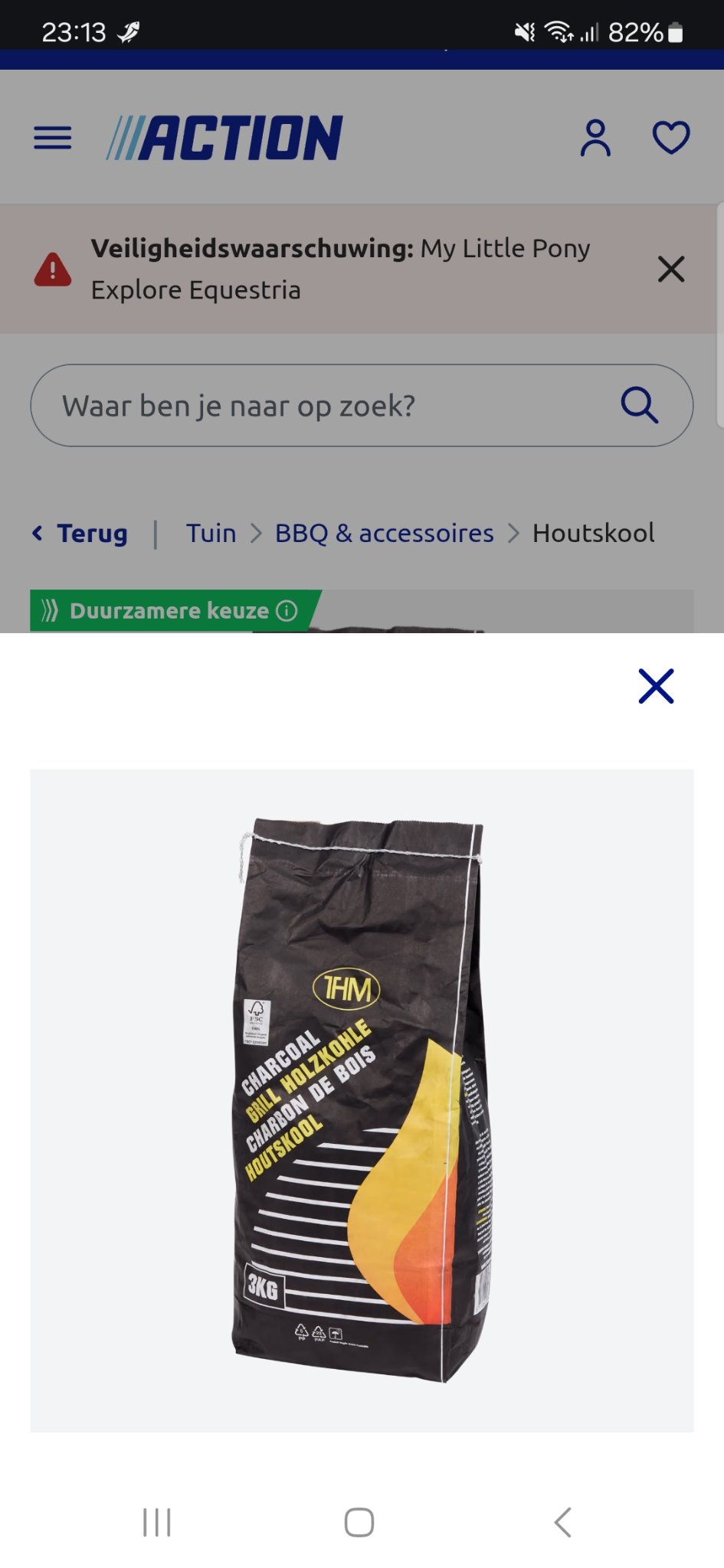
Task: Tap the system back button
Action: (563, 1522)
